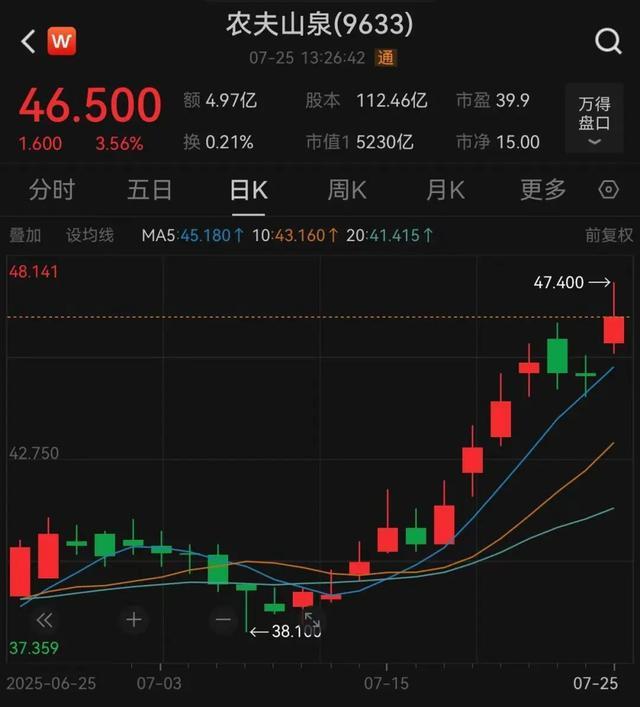Open chart settings hexagon icon
This screenshot has width=640, height=707.
(608, 190)
